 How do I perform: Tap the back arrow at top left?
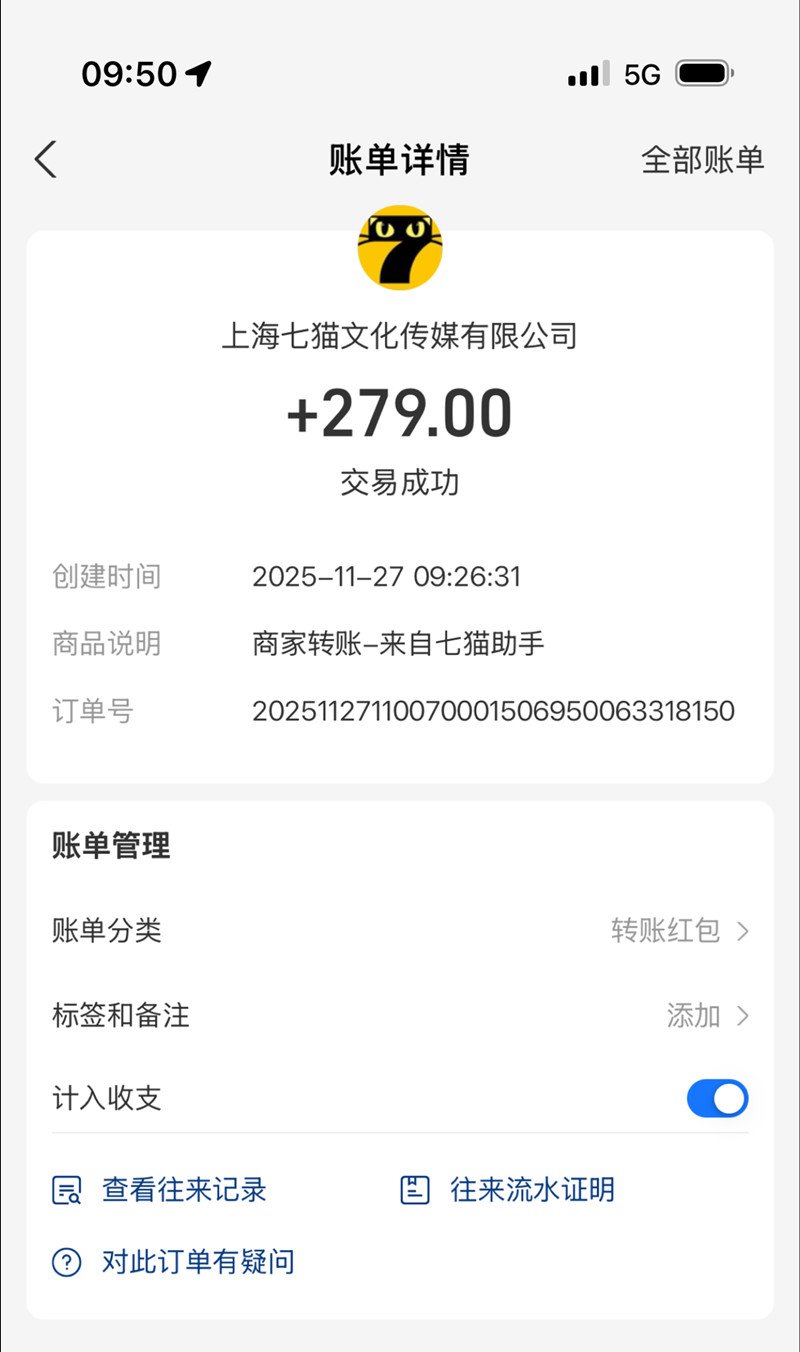(x=44, y=159)
